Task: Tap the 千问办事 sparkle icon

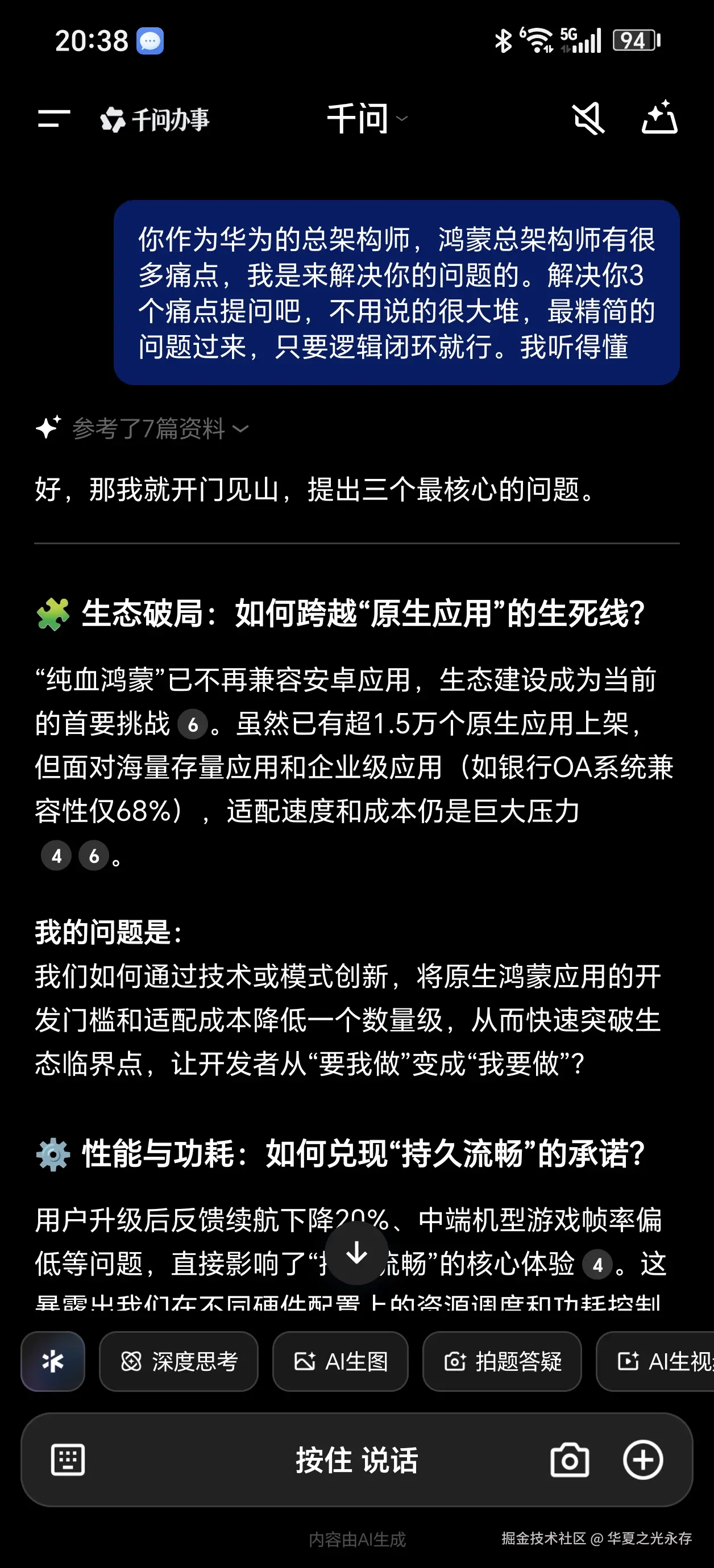Action: 113,119
